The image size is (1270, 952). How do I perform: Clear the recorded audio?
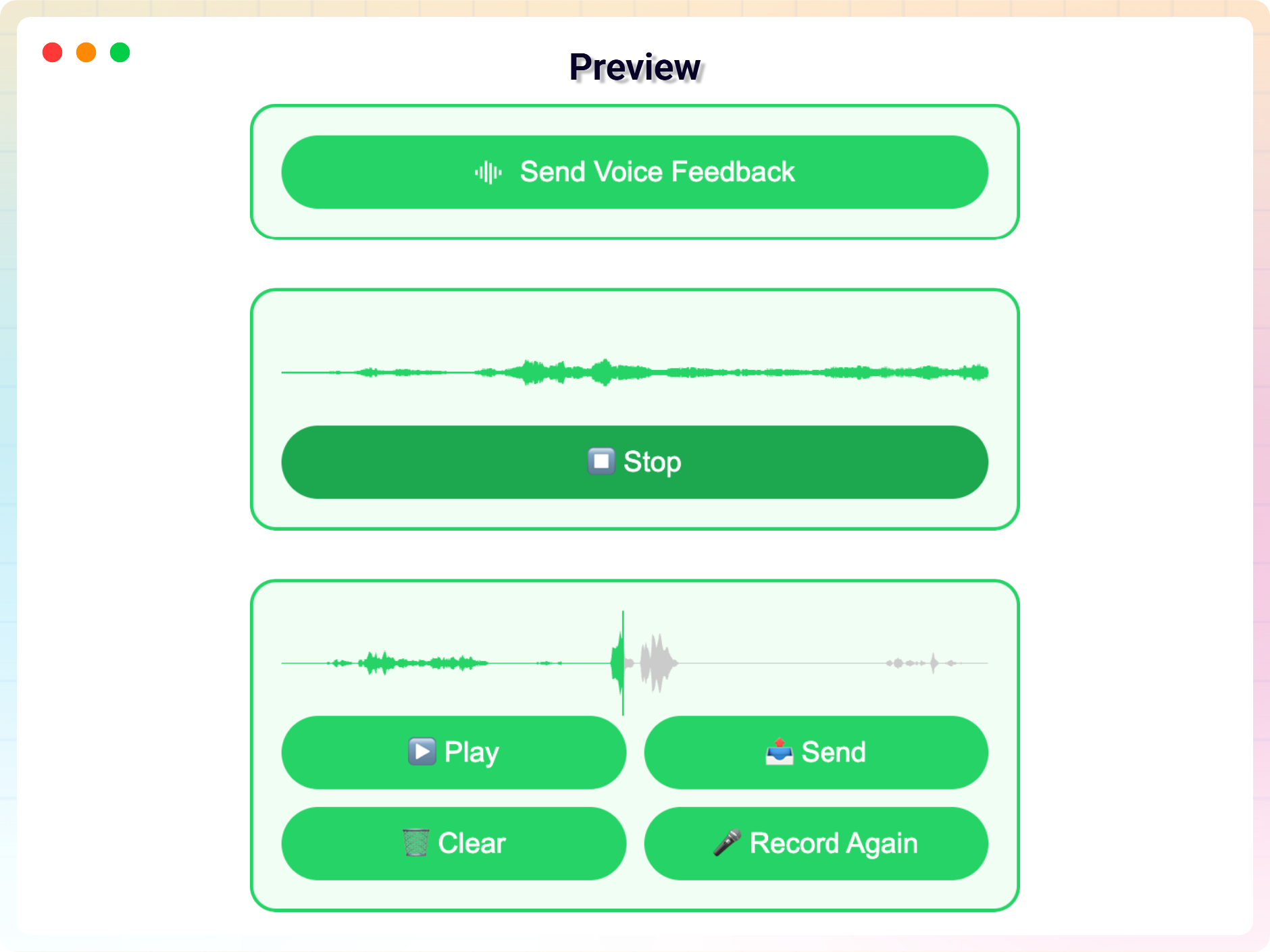tap(453, 843)
